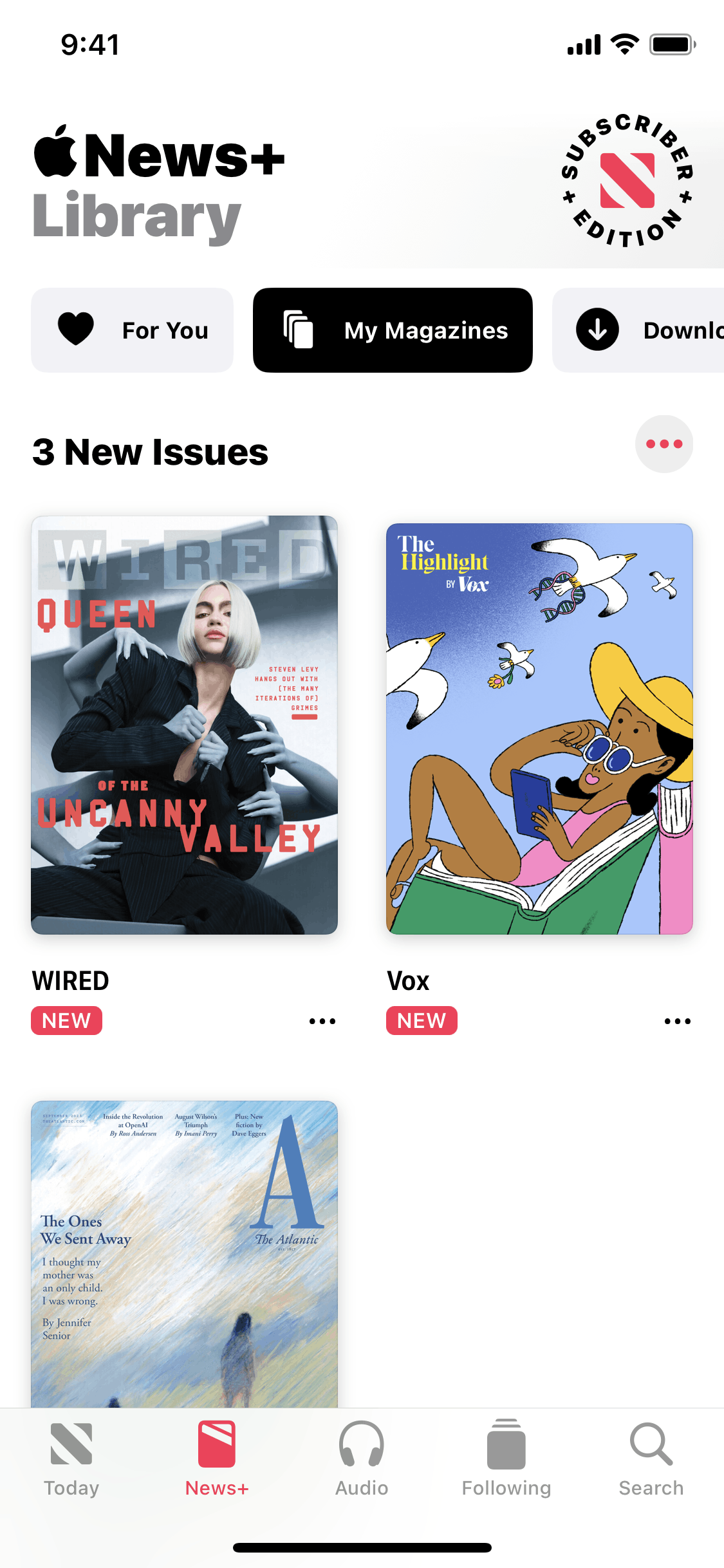724x1568 pixels.
Task: Open more options for Vox
Action: (678, 1021)
